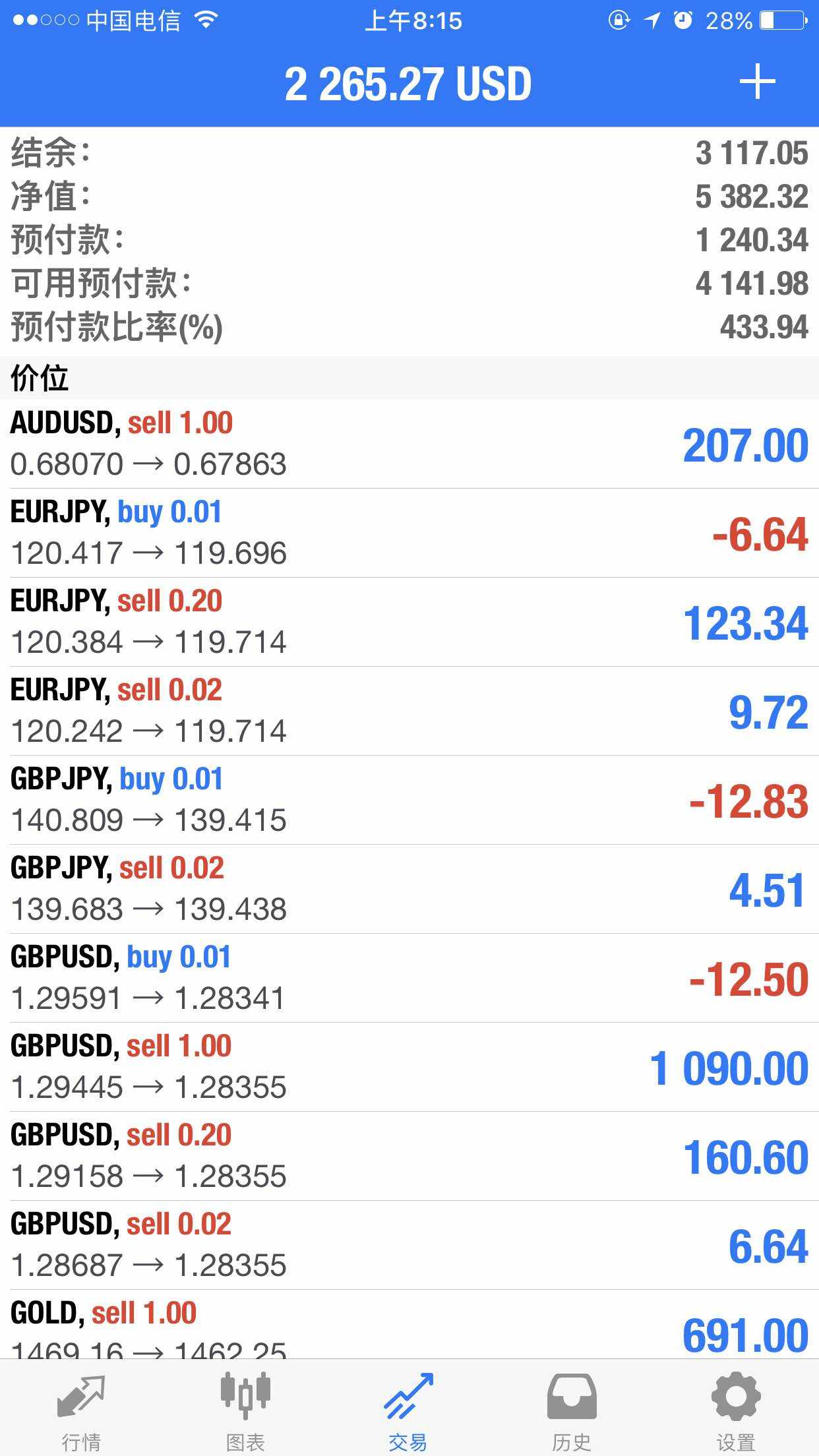Tap the plus icon for a new order
Screen dimensions: 819x1456
(757, 82)
